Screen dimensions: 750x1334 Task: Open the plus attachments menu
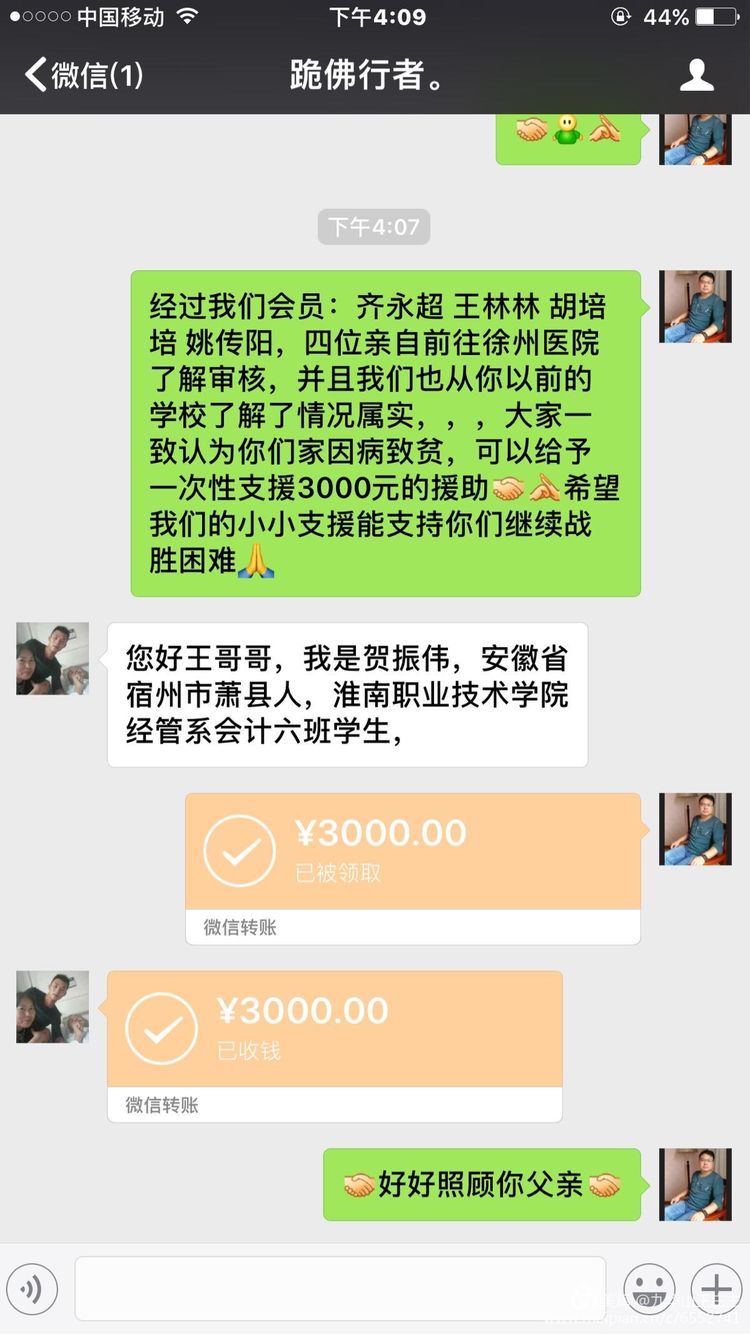click(716, 1289)
